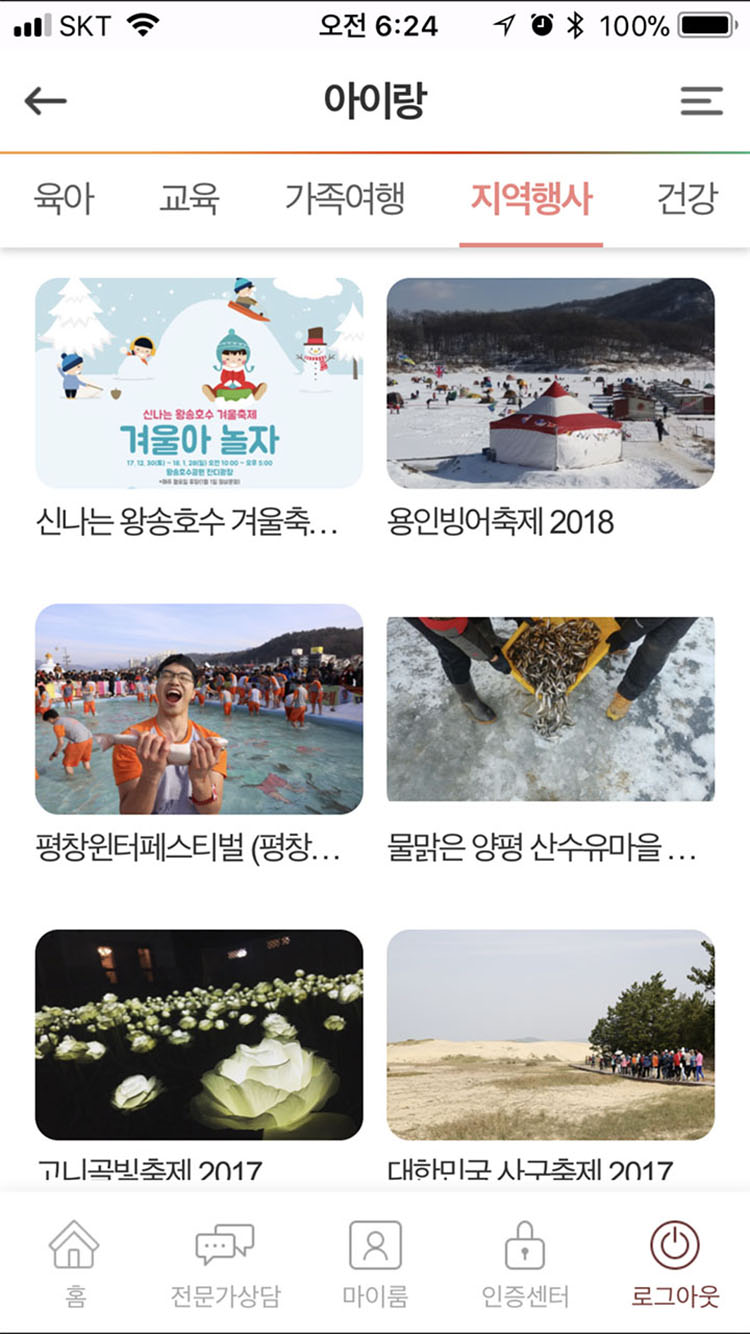Viewport: 750px width, 1334px height.
Task: Open the hamburger menu
Action: click(701, 100)
